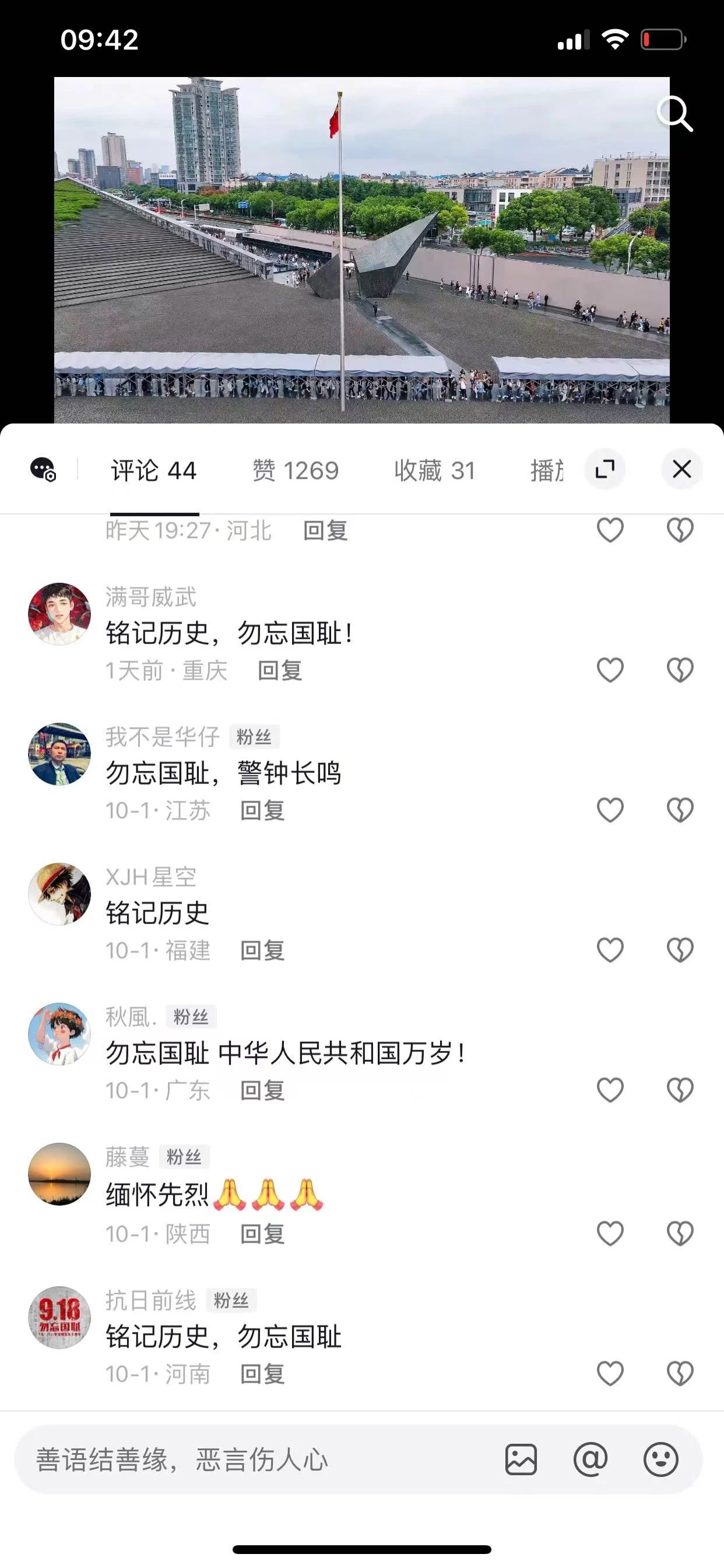Expand the comments panel to full screen
The width and height of the screenshot is (724, 1568).
(x=604, y=470)
